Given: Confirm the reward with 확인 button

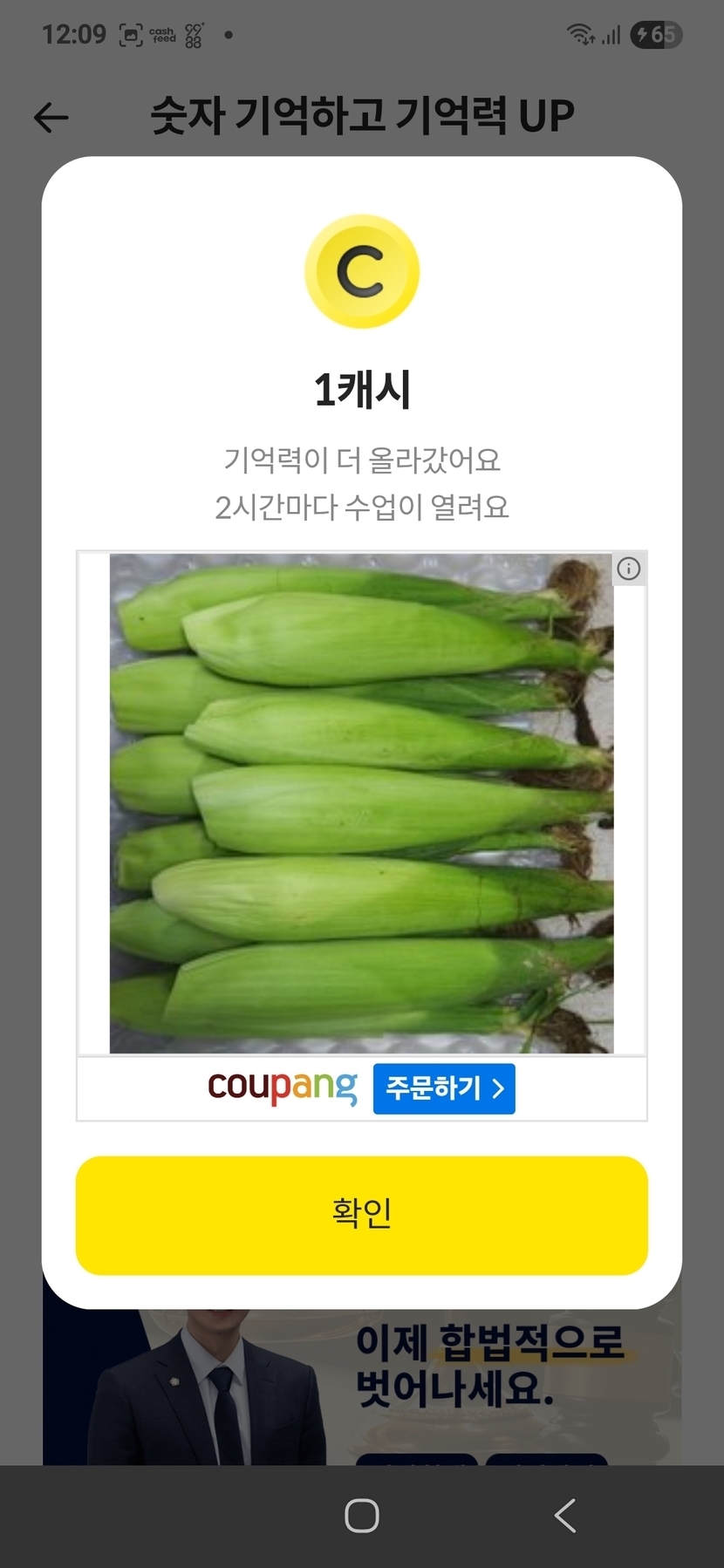Looking at the screenshot, I should (x=361, y=1215).
